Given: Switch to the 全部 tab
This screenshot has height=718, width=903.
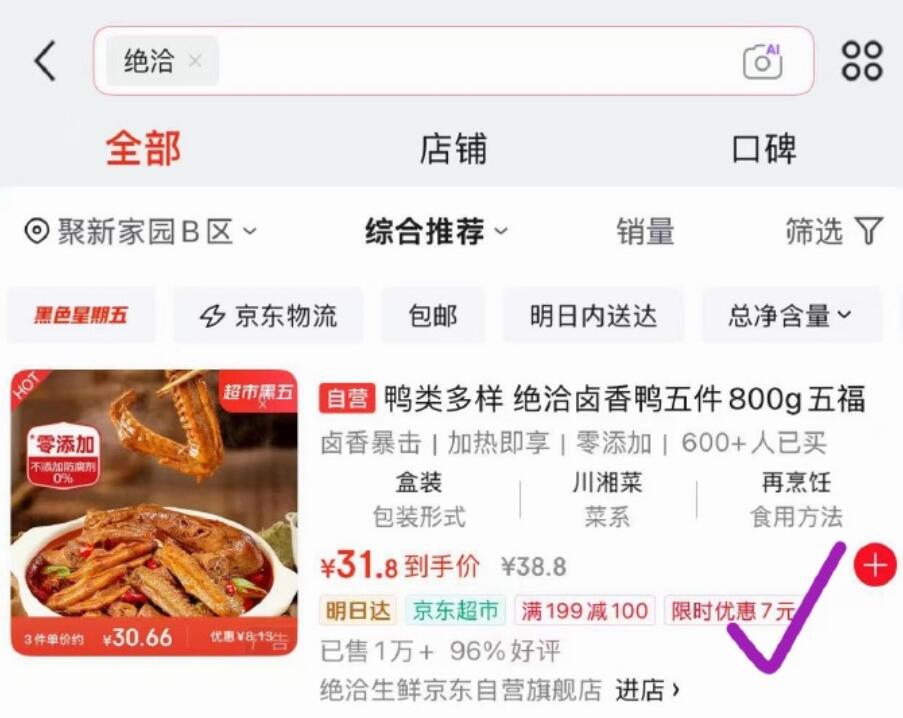Looking at the screenshot, I should (x=144, y=149).
